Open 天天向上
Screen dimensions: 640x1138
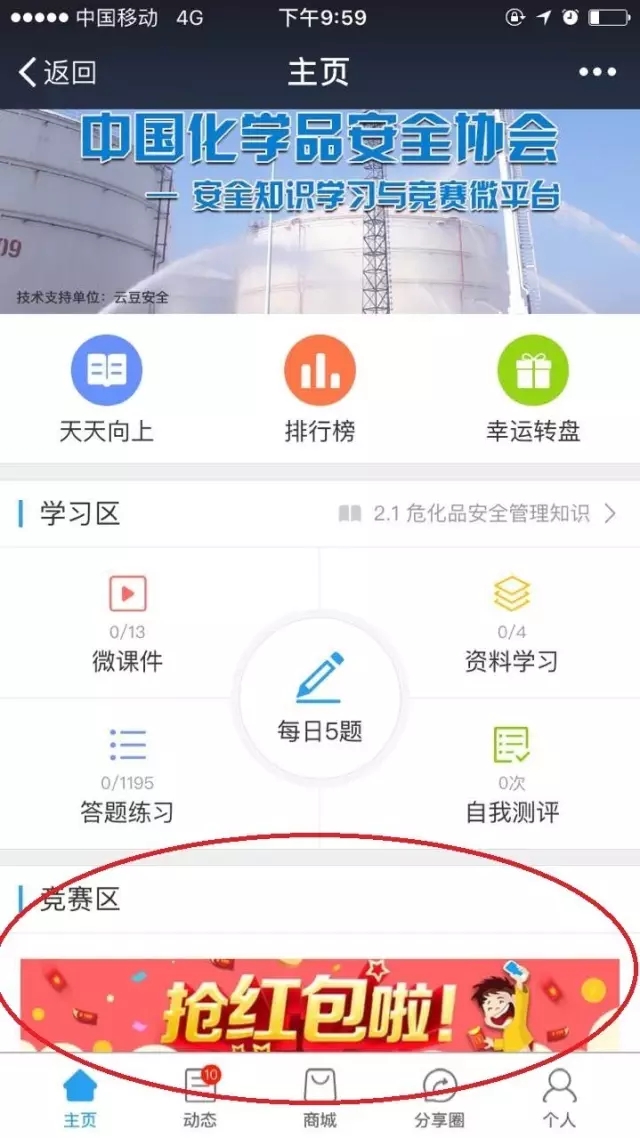click(x=106, y=390)
